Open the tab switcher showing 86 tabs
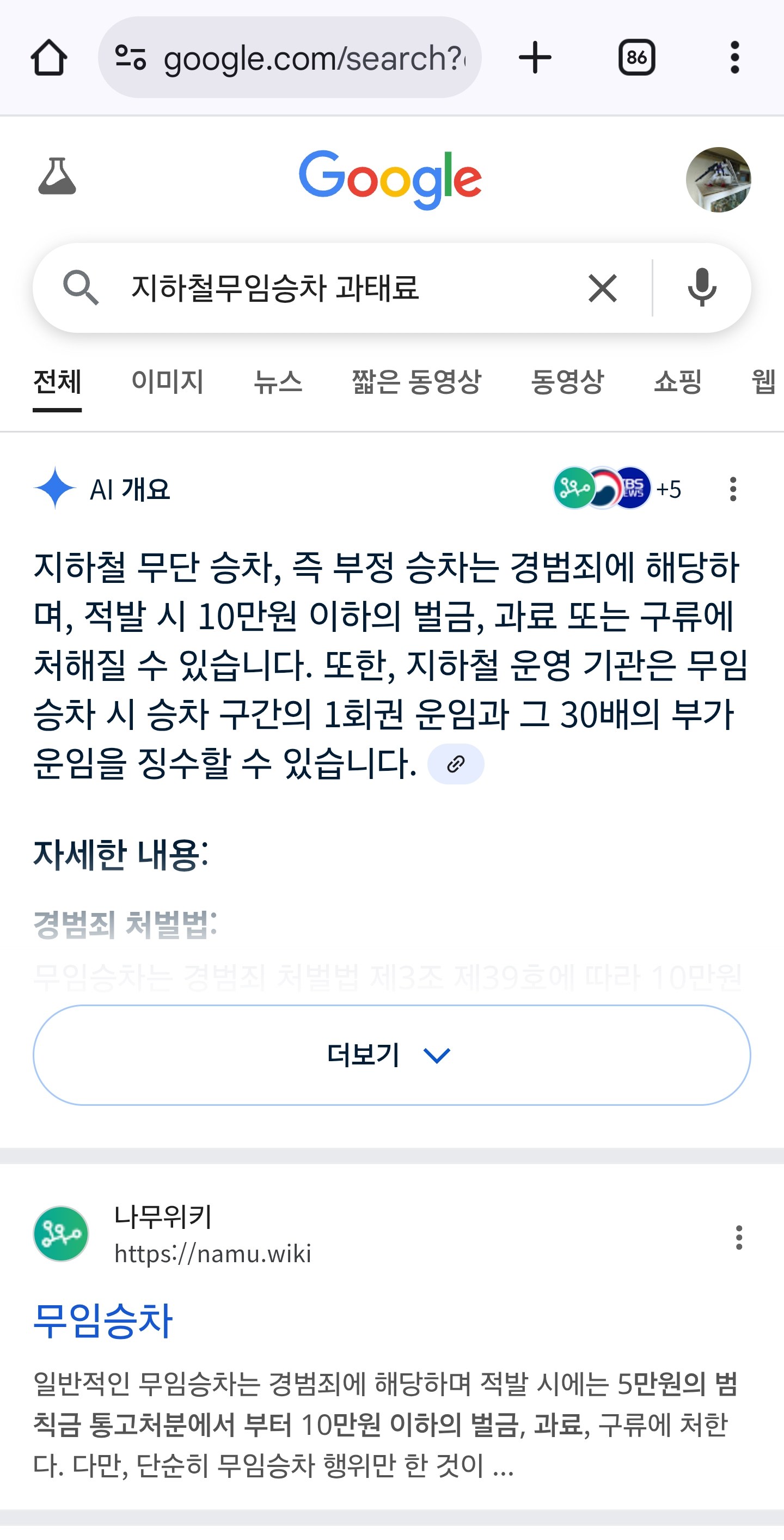This screenshot has width=784, height=1540. click(636, 58)
